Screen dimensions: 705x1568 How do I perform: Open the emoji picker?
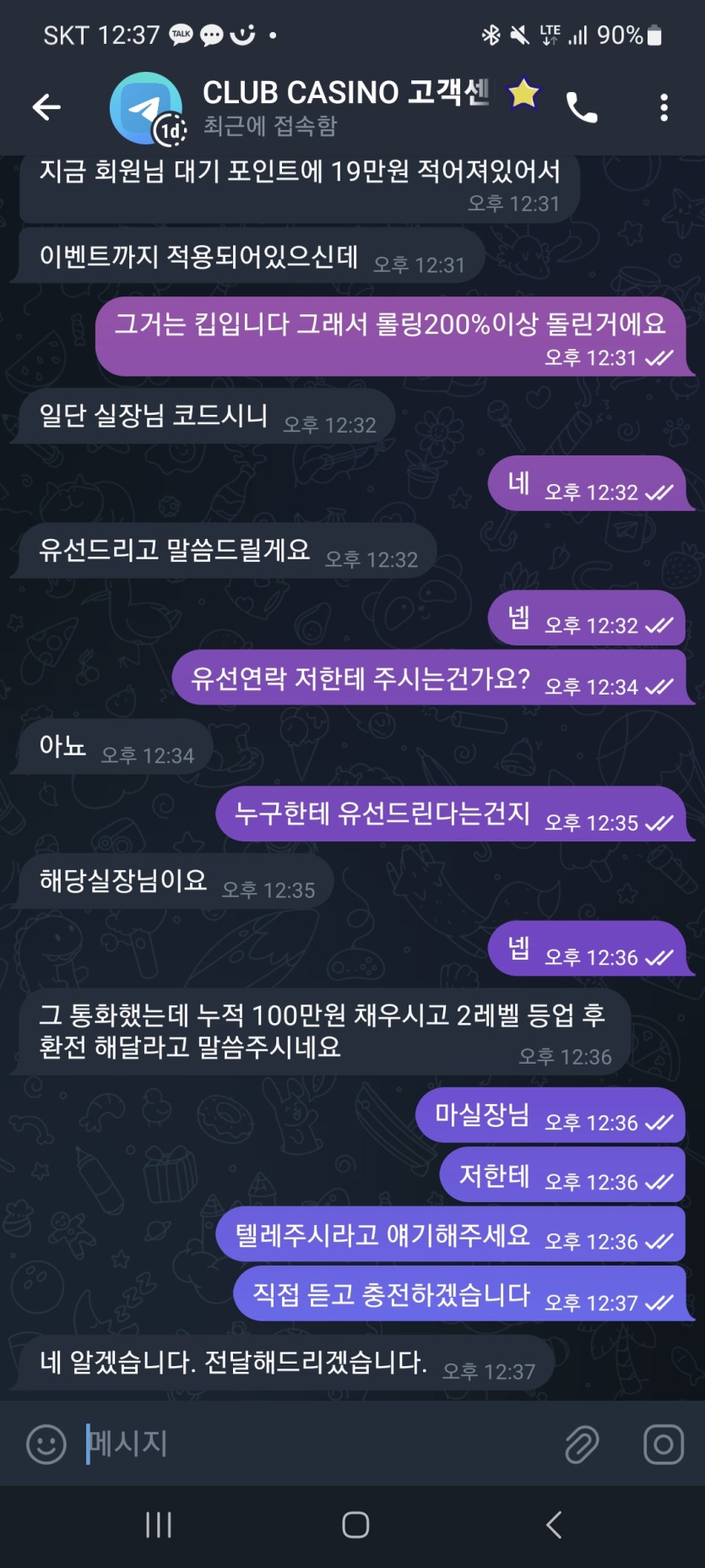(x=46, y=1444)
